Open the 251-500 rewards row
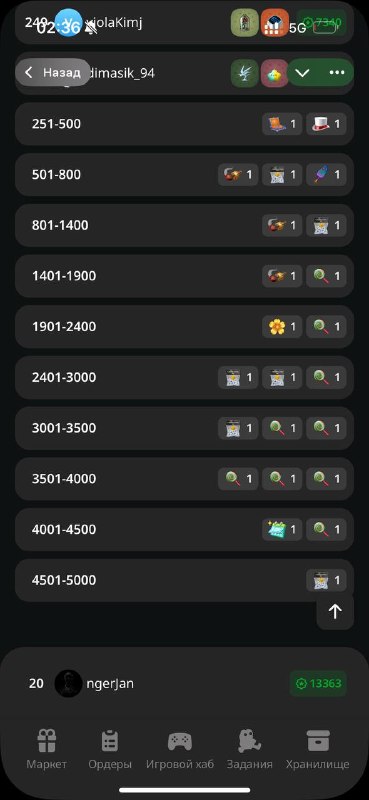This screenshot has height=800, width=369. click(x=184, y=124)
